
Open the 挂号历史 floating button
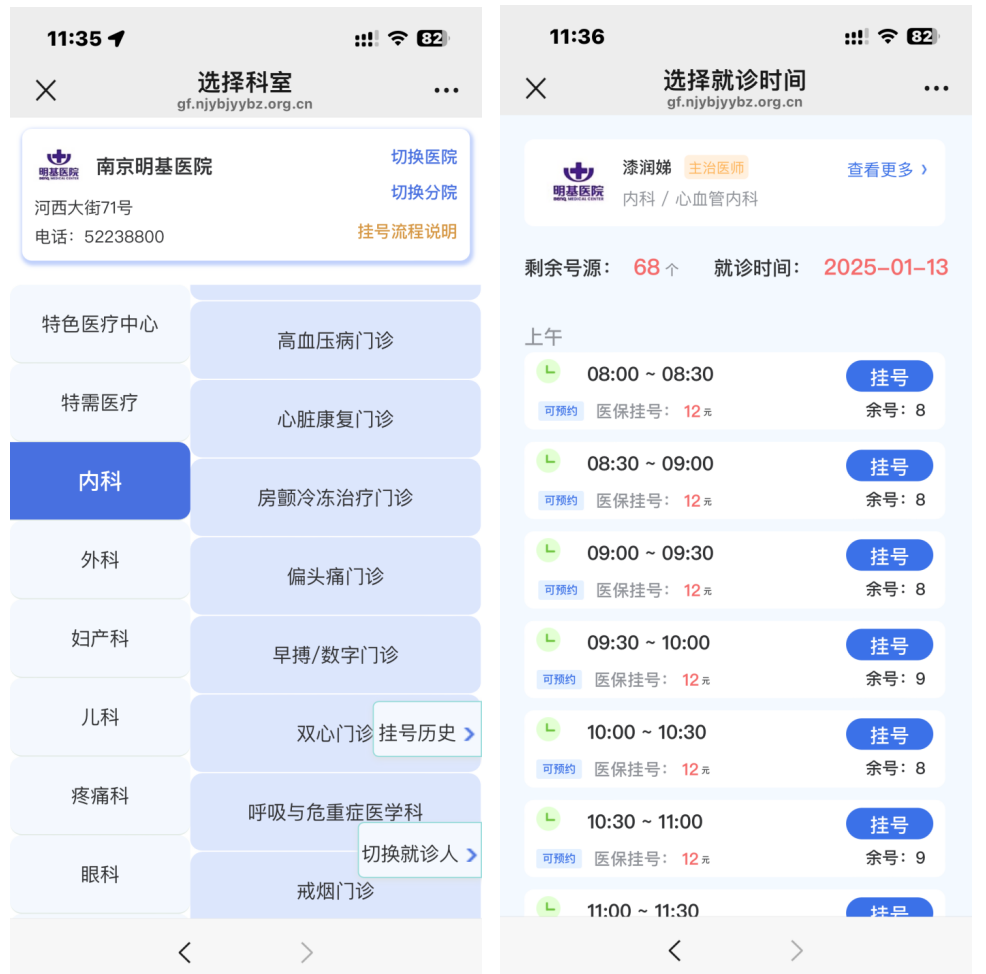click(x=426, y=733)
